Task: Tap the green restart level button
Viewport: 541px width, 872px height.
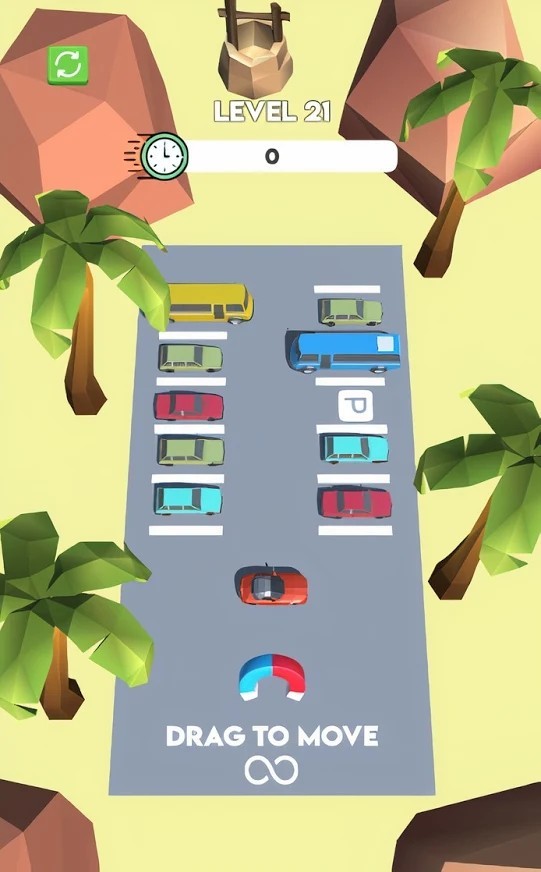Action: pos(68,65)
